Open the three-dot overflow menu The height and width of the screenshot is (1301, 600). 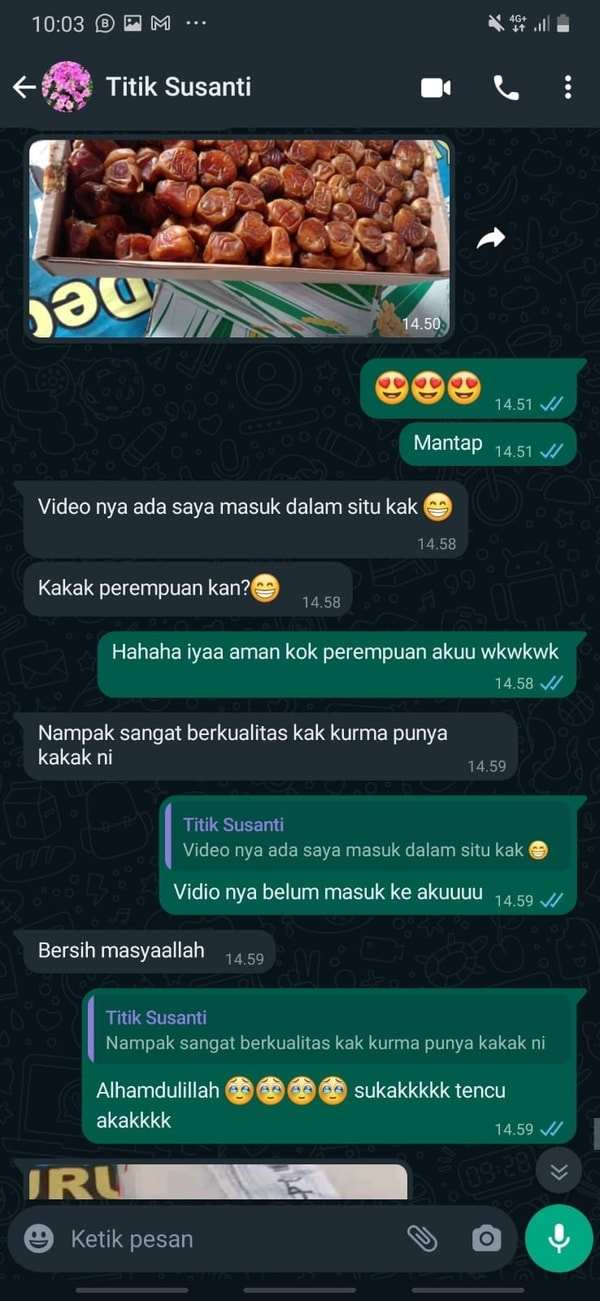point(567,88)
